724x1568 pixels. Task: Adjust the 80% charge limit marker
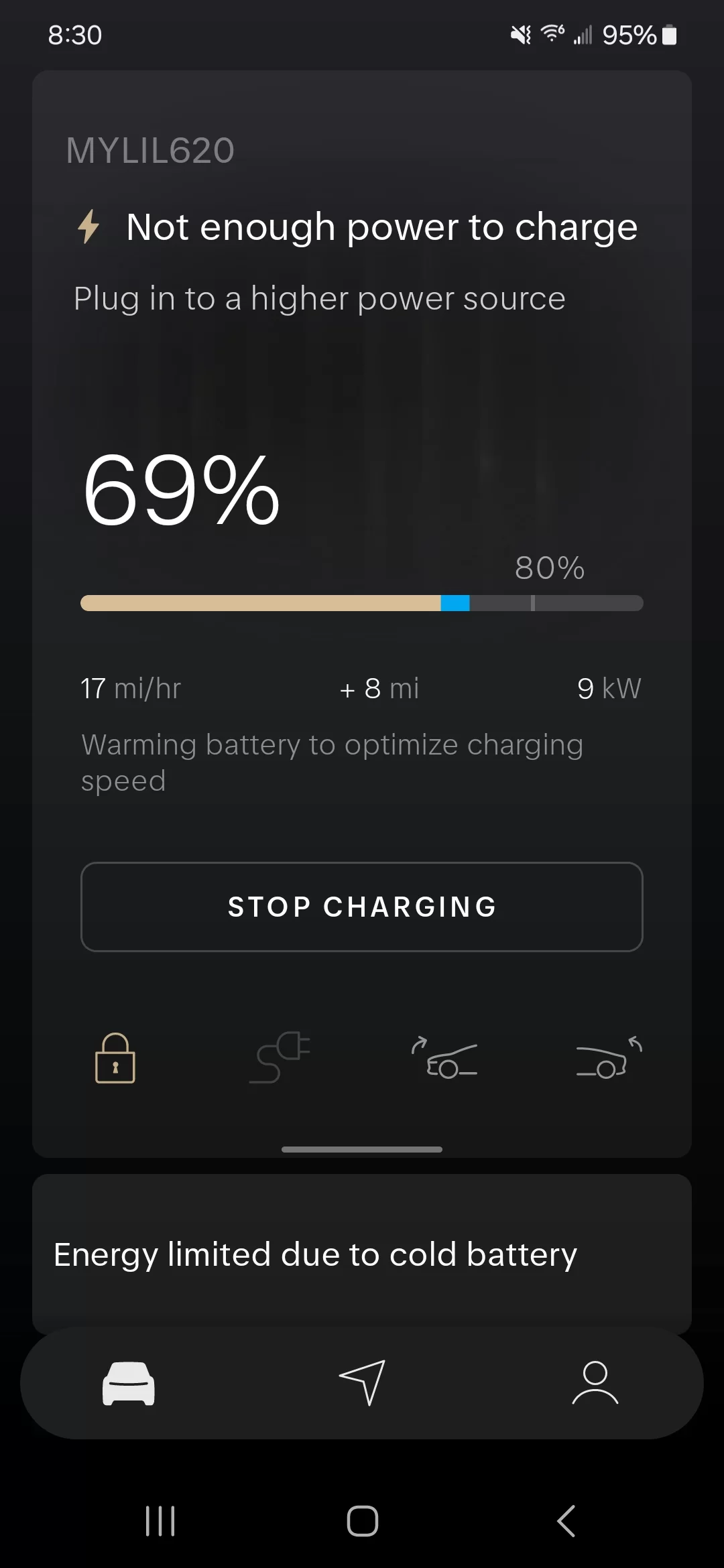click(x=533, y=603)
